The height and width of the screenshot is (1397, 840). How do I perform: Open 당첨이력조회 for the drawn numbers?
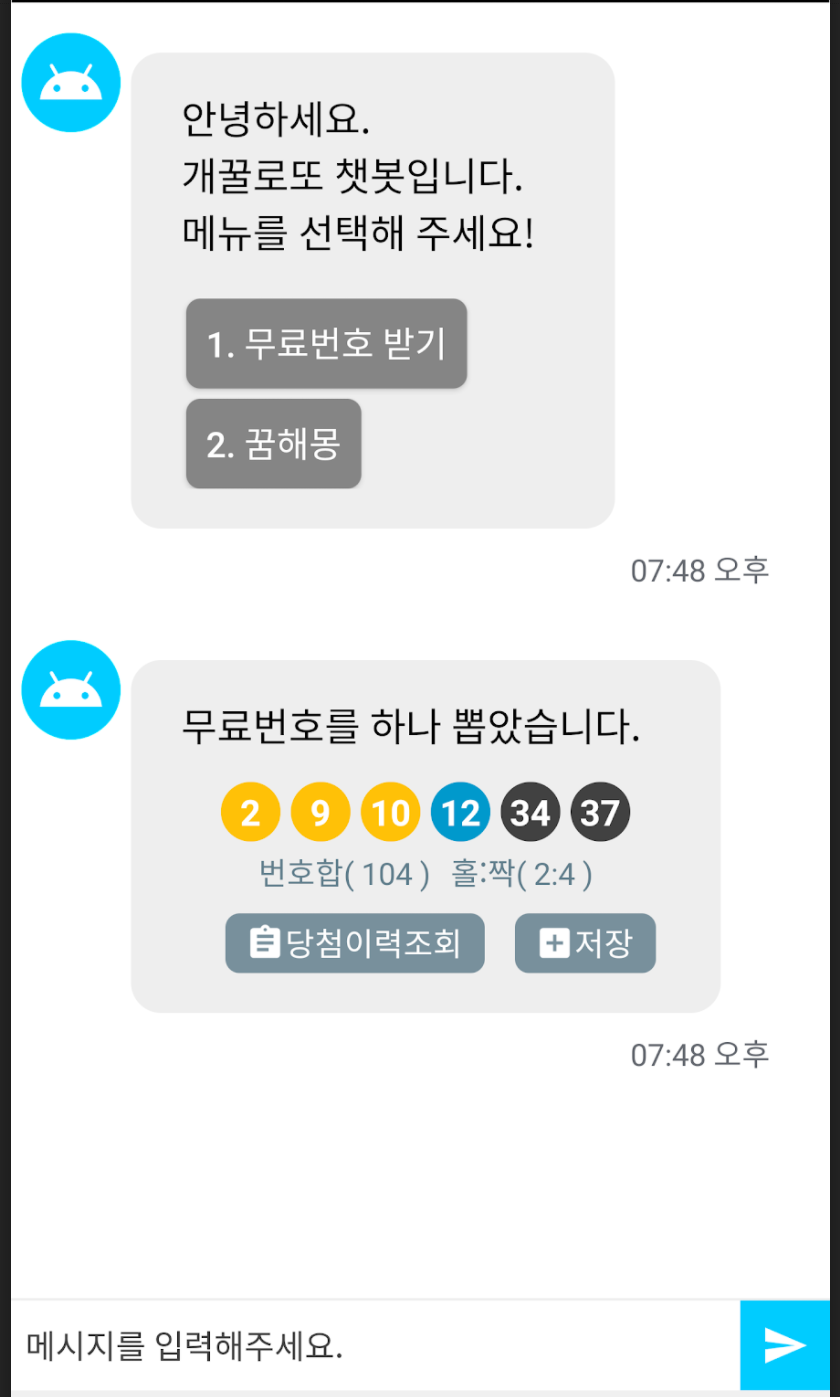pyautogui.click(x=355, y=943)
